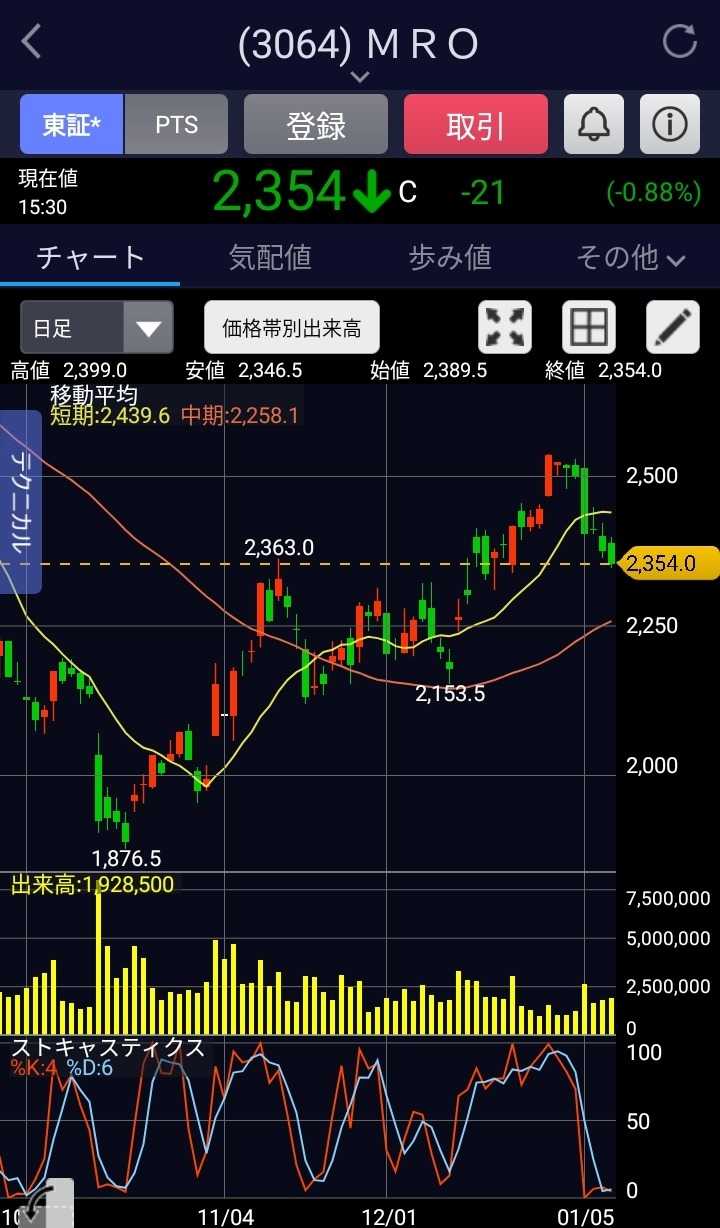Open the テクニカル side panel
The height and width of the screenshot is (1228, 720).
pyautogui.click(x=20, y=501)
